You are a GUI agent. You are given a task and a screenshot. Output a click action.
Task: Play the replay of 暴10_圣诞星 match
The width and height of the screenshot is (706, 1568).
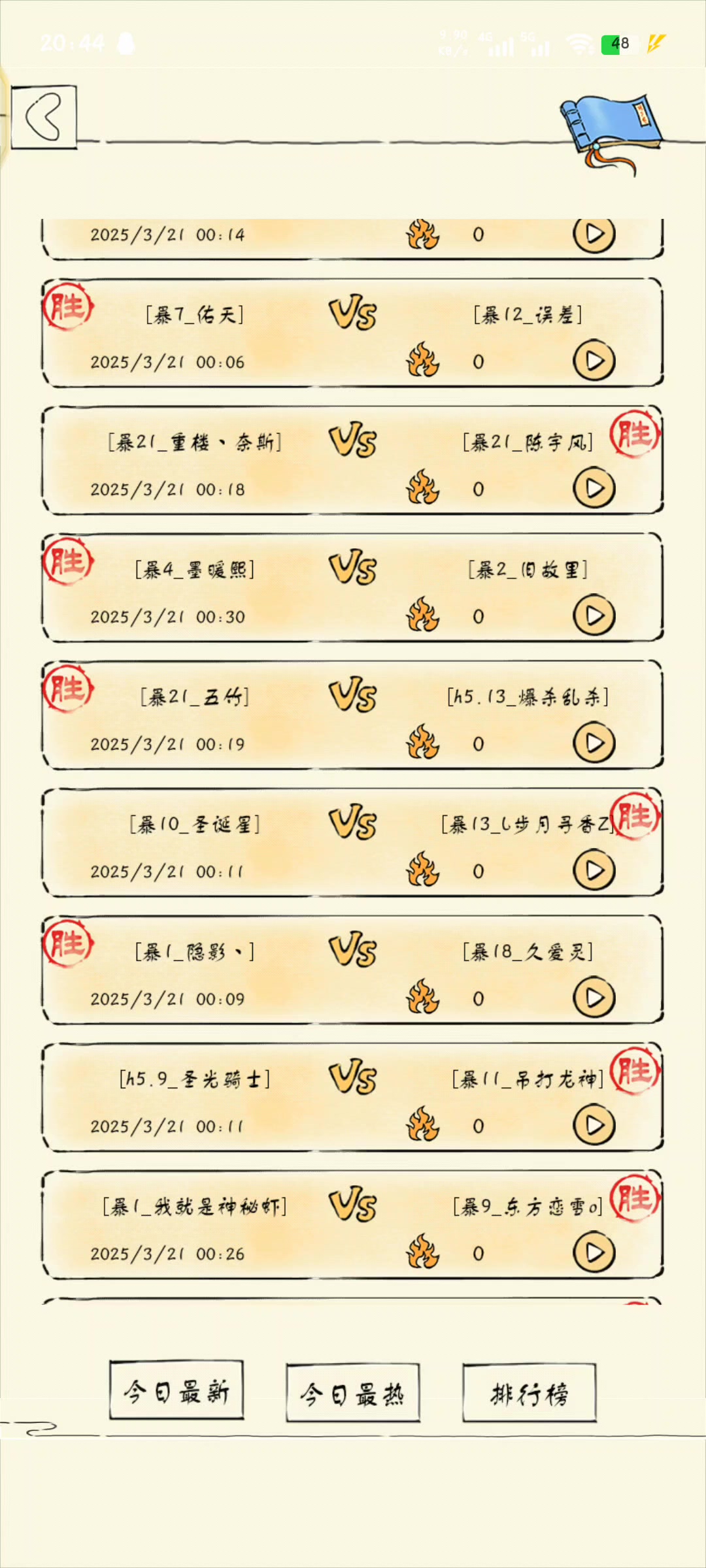pyautogui.click(x=594, y=870)
